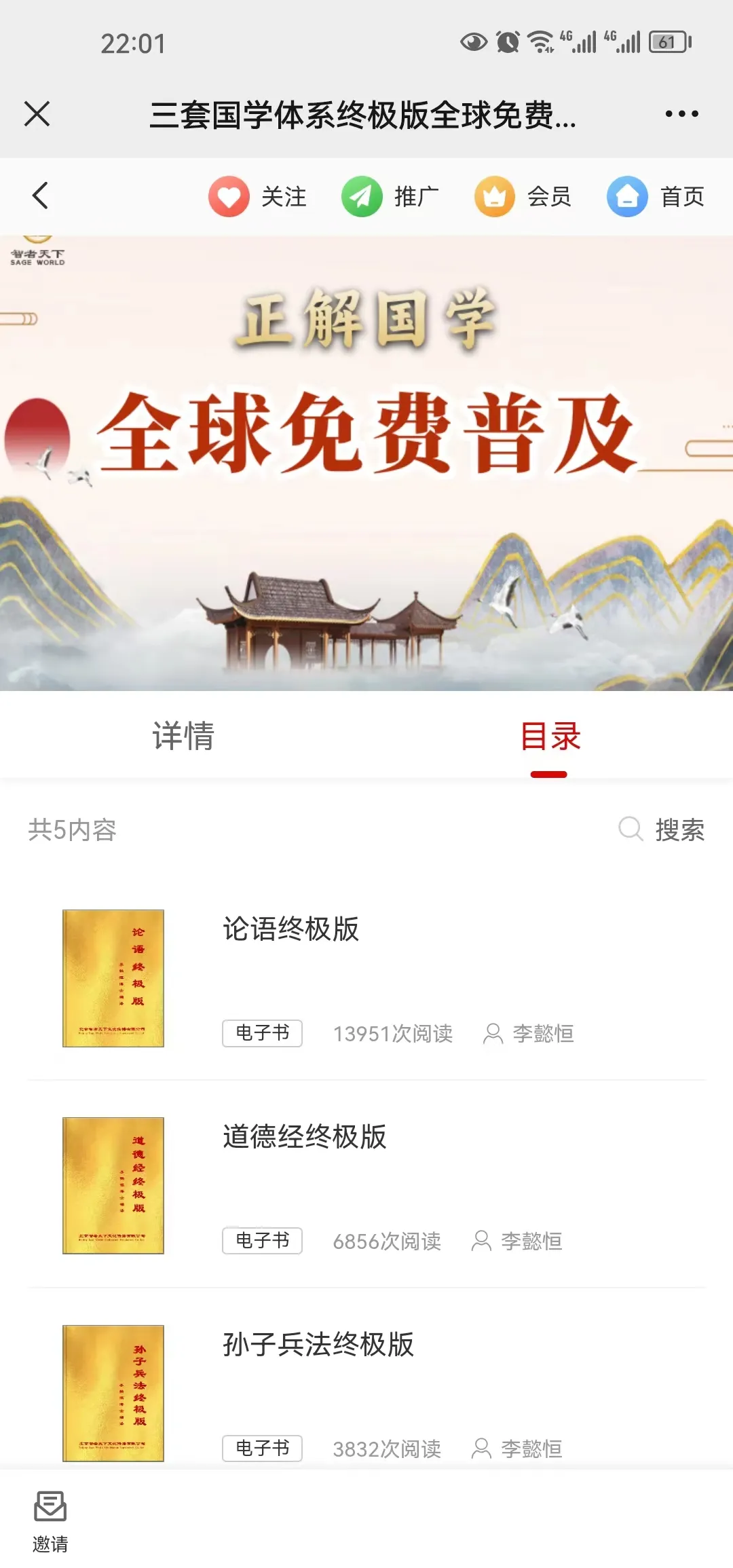Open the three-dot overflow menu
The height and width of the screenshot is (1568, 733).
point(681,114)
